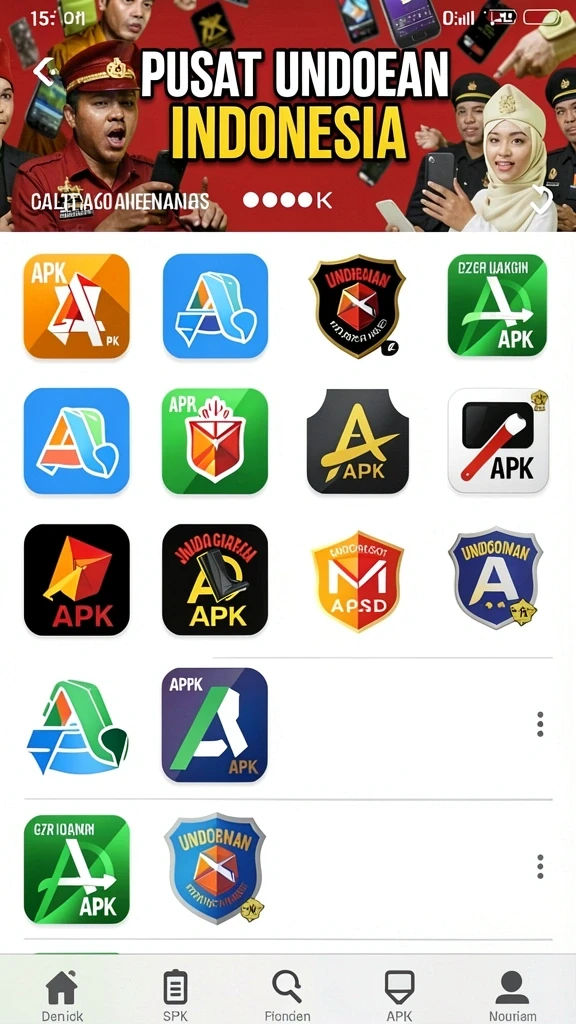
Task: Open the Fionden search tab
Action: pyautogui.click(x=287, y=995)
